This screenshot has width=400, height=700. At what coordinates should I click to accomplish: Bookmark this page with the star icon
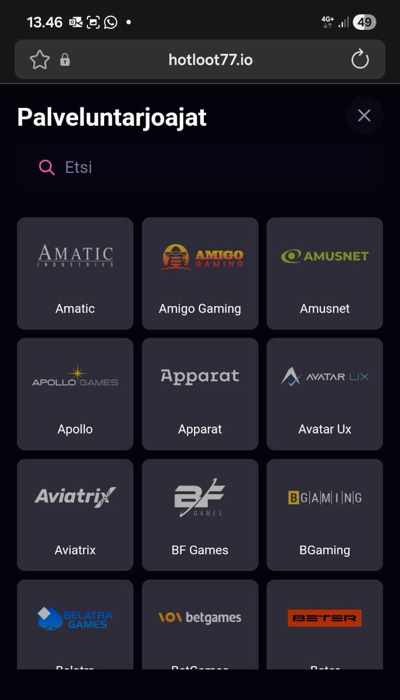[39, 59]
